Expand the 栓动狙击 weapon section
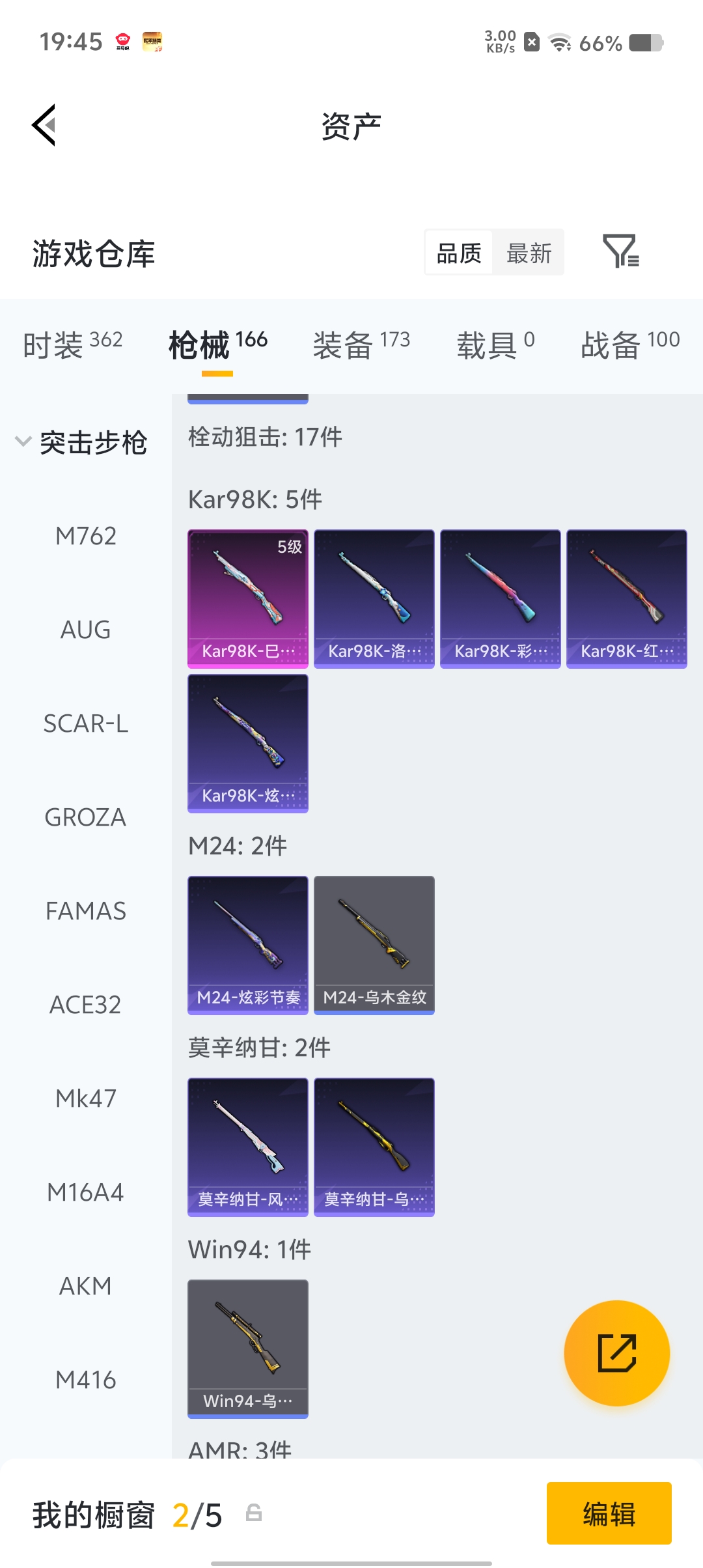Screen dimensions: 703x1568 click(x=265, y=436)
